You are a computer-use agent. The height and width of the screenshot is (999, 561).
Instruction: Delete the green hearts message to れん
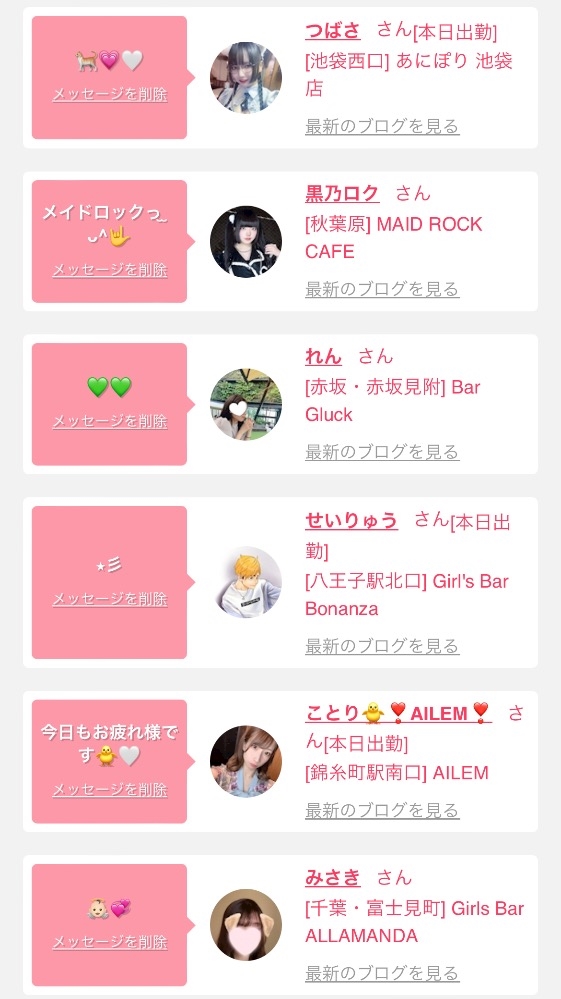(x=110, y=421)
